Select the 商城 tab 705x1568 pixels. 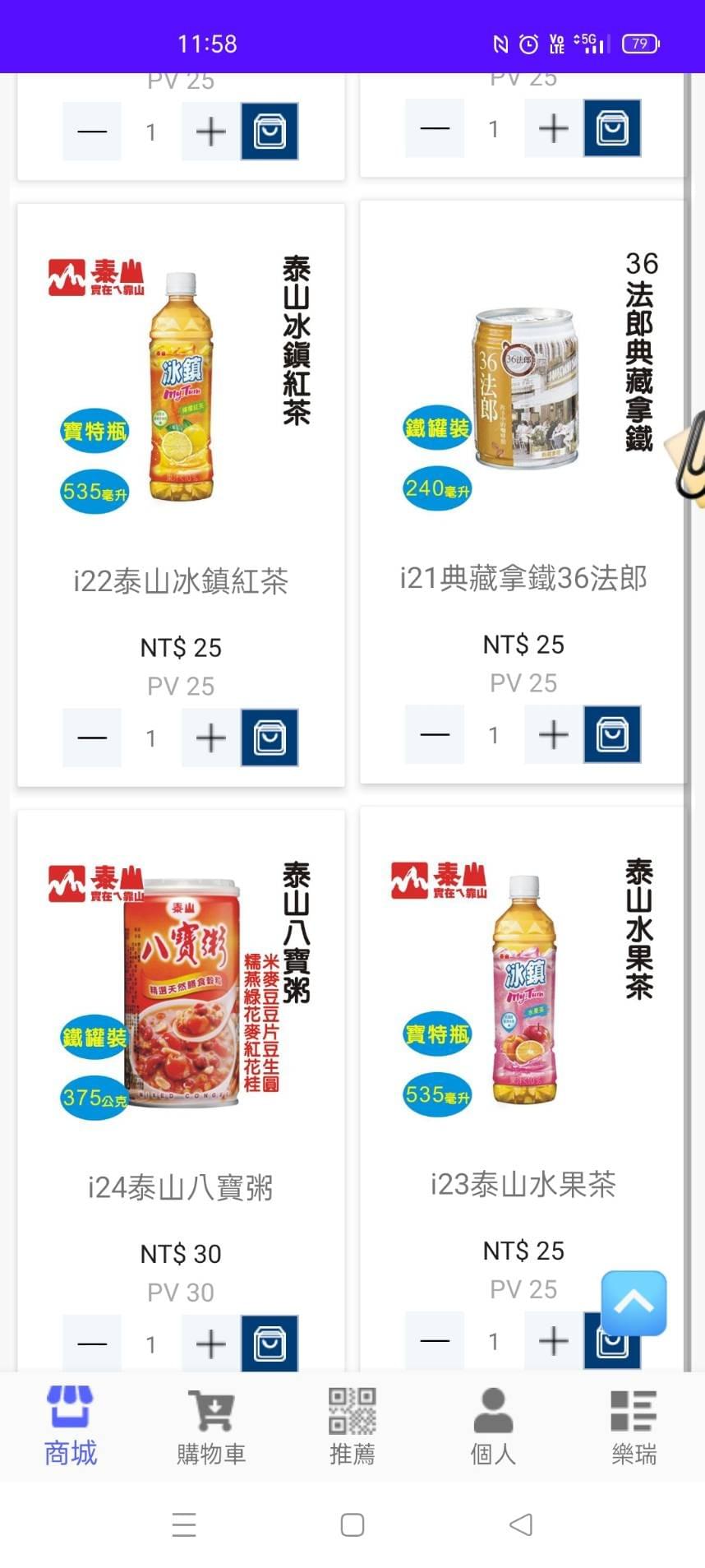click(71, 1427)
